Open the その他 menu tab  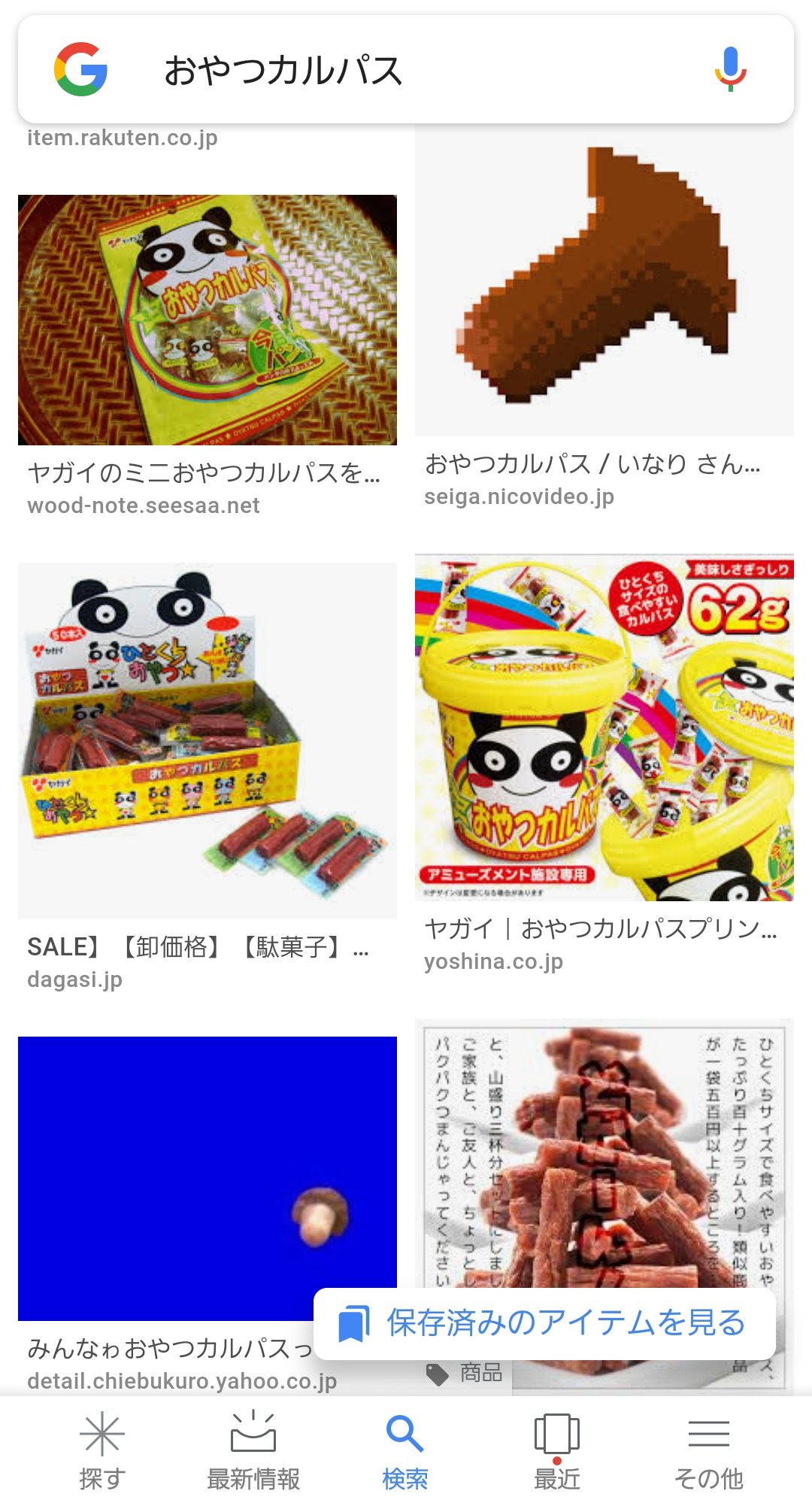tap(709, 1450)
